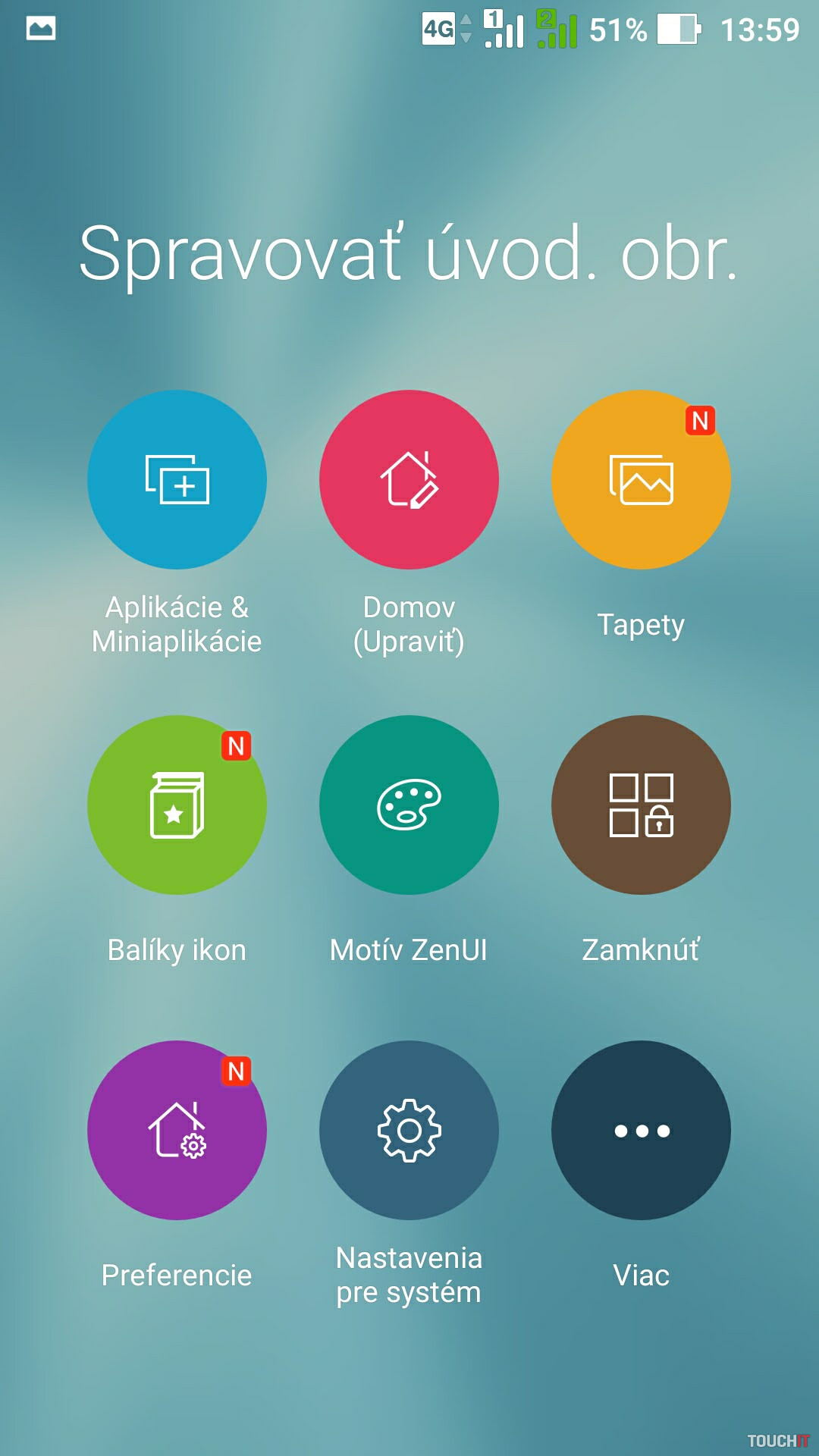The width and height of the screenshot is (819, 1456).
Task: Open Aplikácie & Miniaplikácie
Action: [x=177, y=479]
